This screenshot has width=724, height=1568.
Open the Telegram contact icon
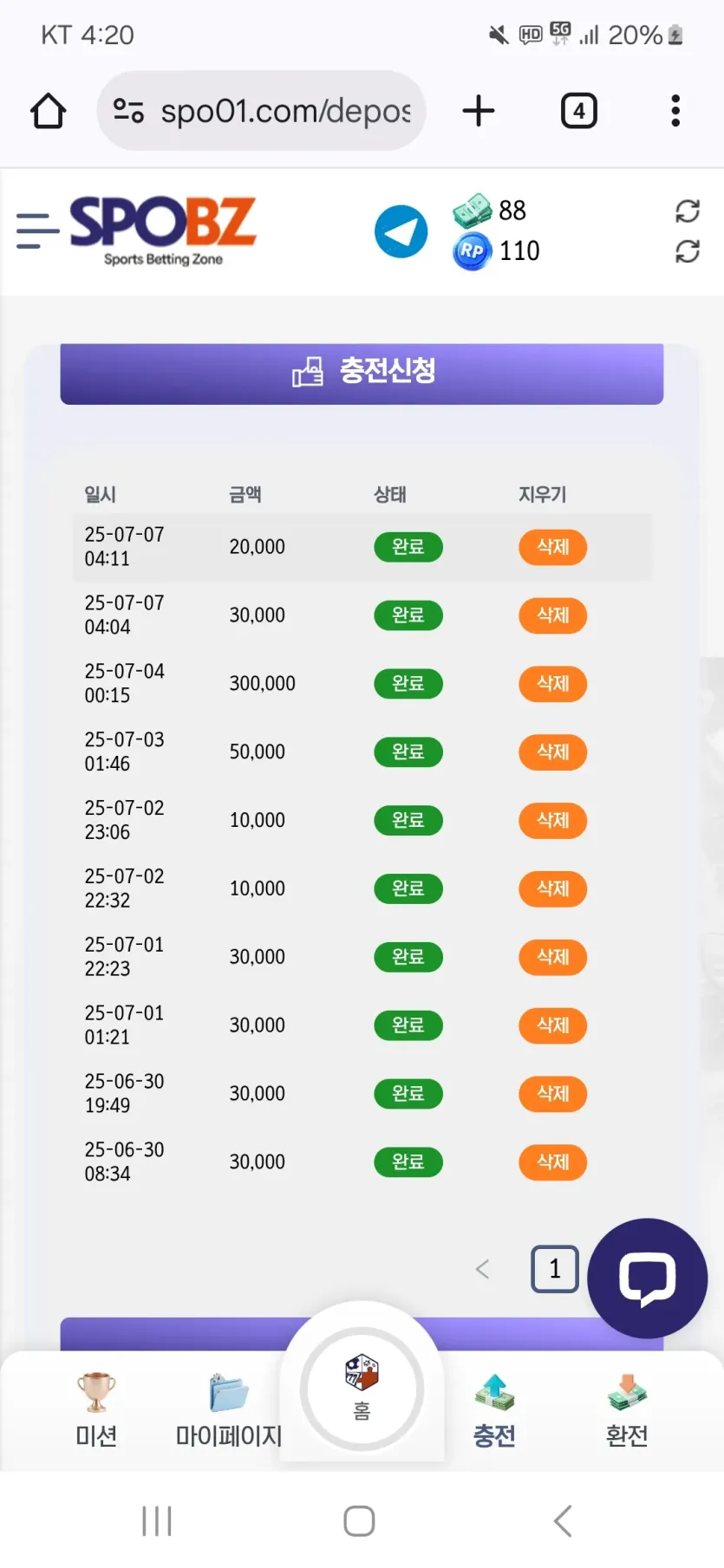point(401,231)
